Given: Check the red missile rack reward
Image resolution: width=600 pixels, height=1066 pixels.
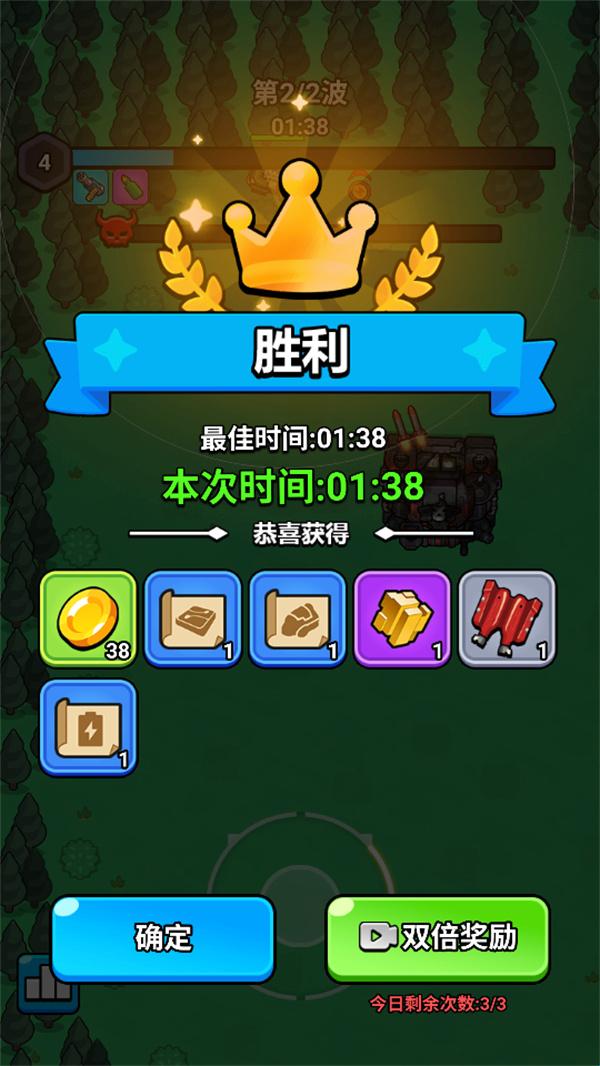Looking at the screenshot, I should (506, 619).
